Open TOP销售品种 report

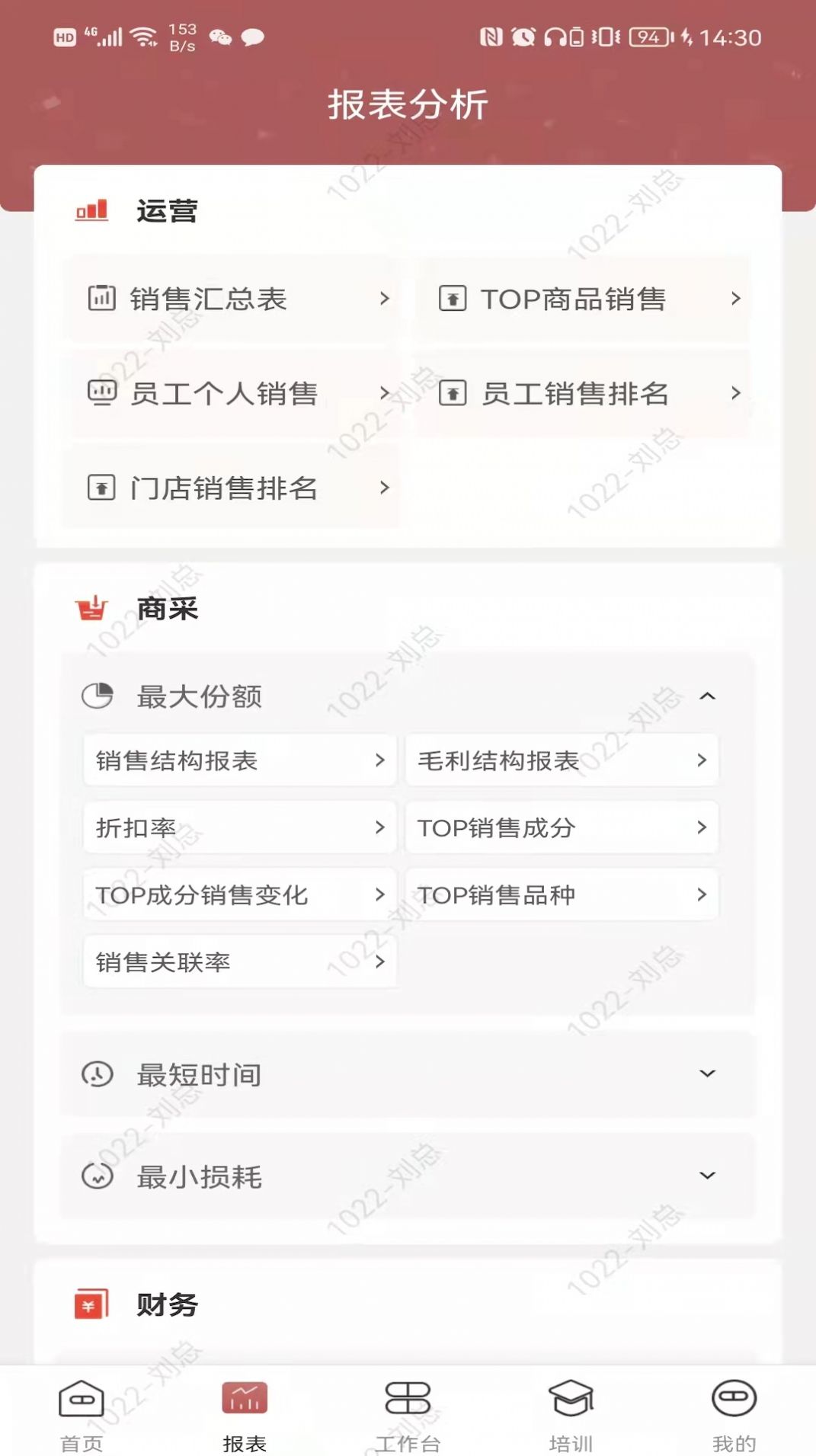click(x=562, y=894)
